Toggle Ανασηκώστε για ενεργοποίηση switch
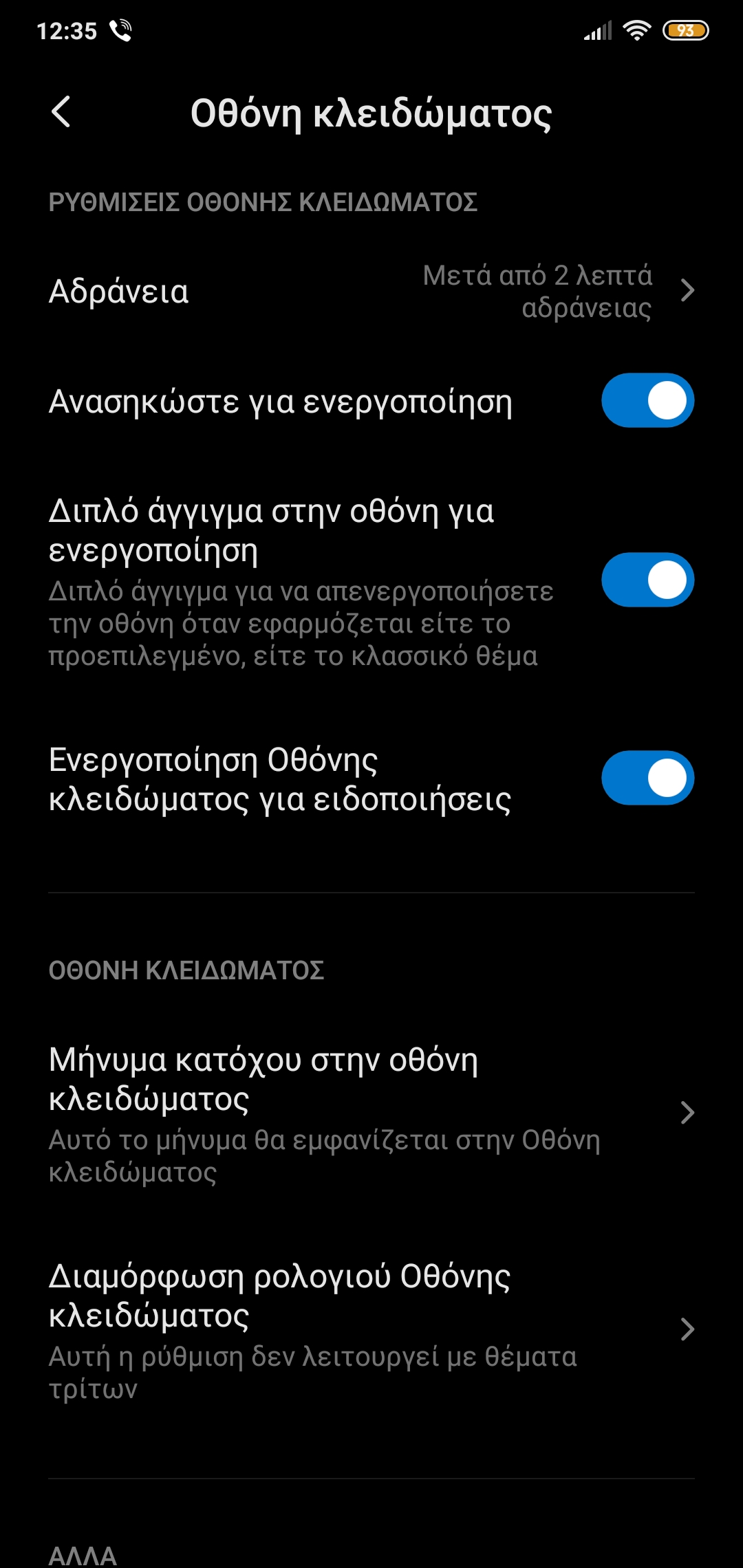The width and height of the screenshot is (743, 1568). click(647, 400)
